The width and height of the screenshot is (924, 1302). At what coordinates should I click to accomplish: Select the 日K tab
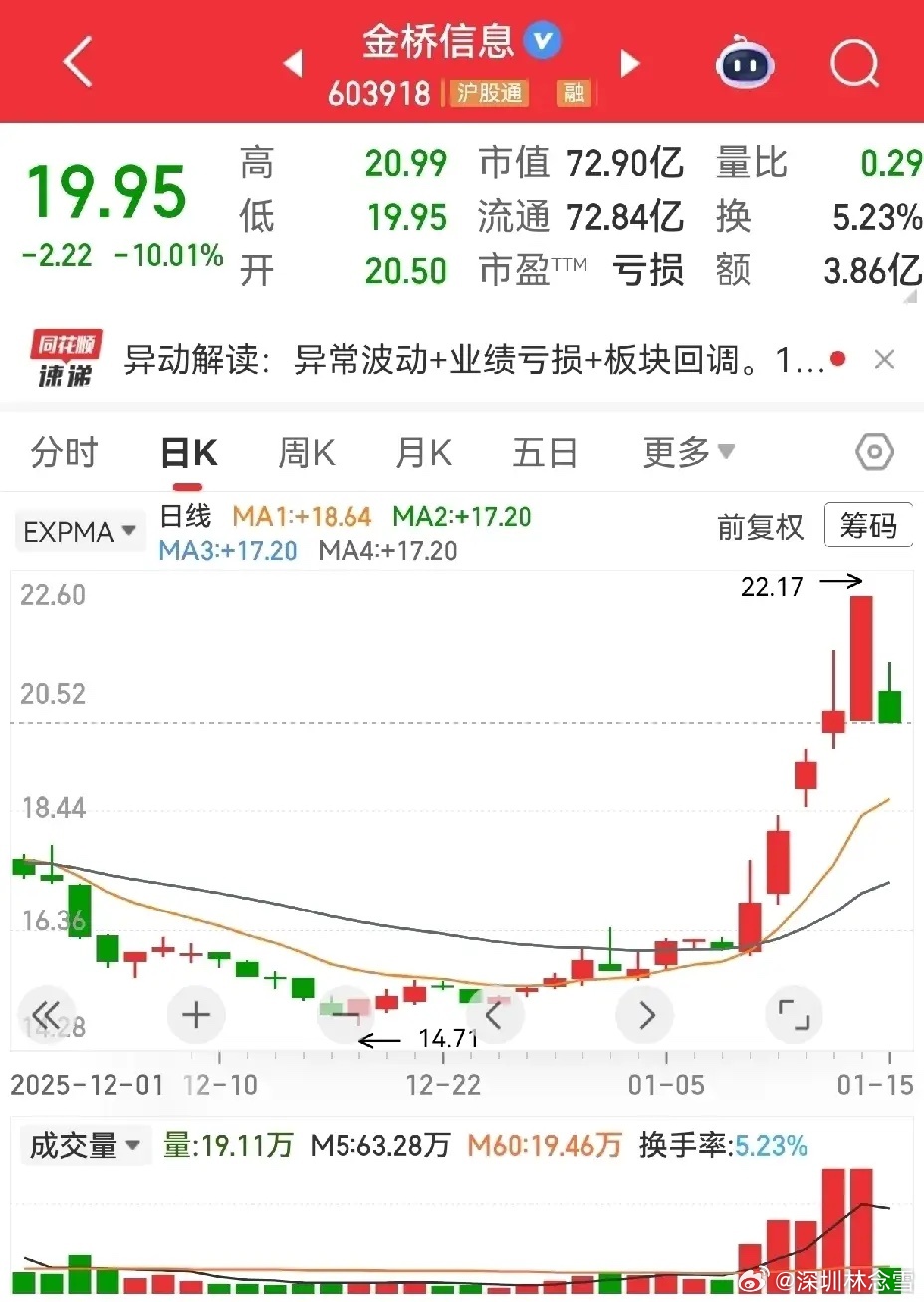point(188,453)
